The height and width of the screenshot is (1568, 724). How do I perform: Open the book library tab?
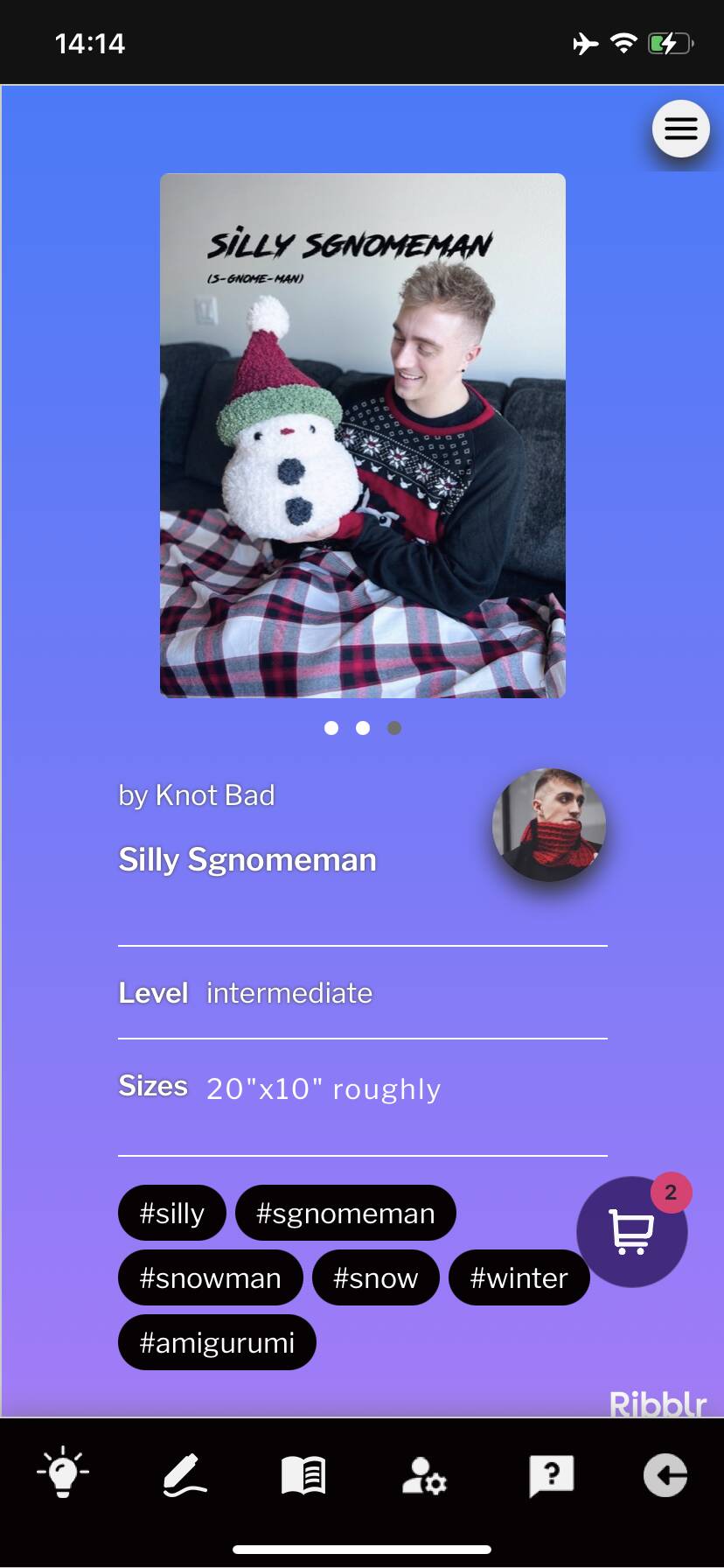coord(303,1475)
